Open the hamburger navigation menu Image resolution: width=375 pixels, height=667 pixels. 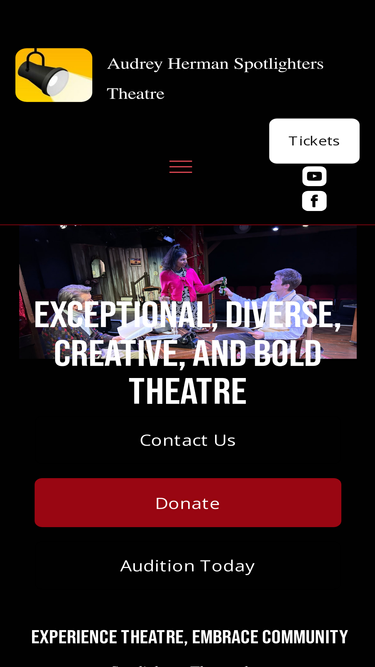coord(181,167)
